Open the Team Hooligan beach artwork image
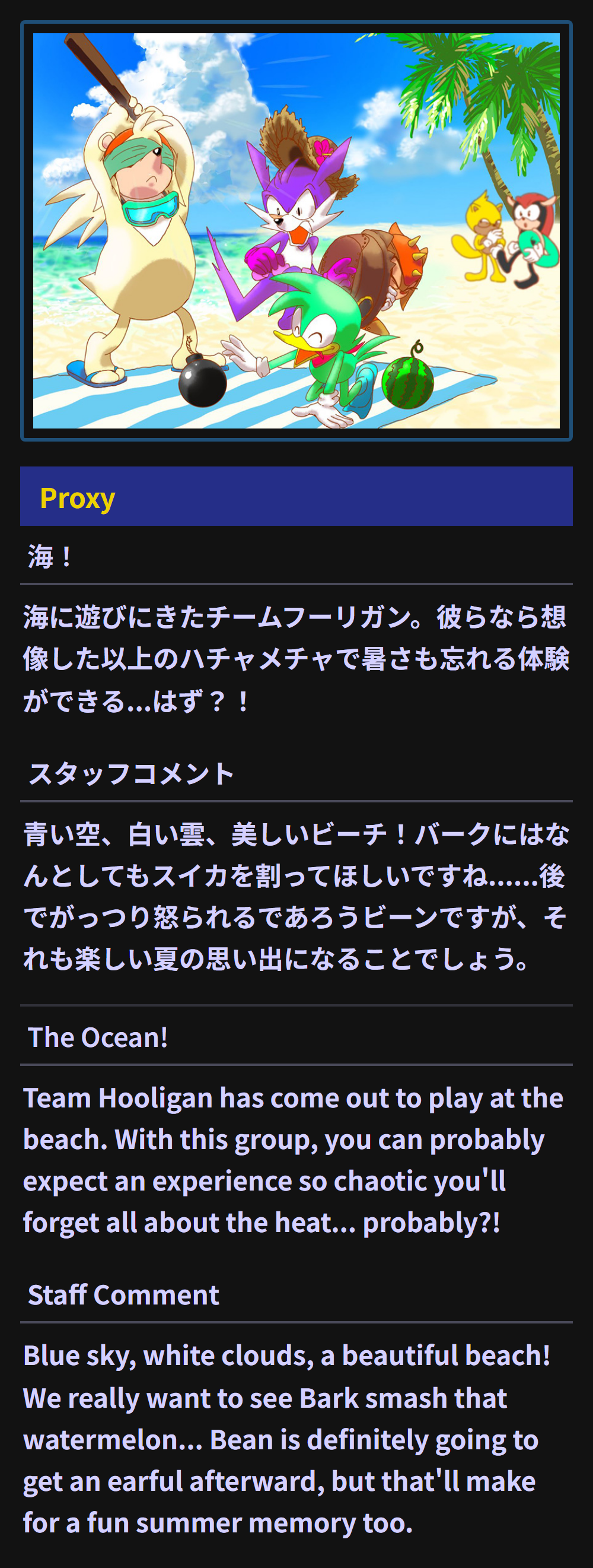 (x=296, y=231)
